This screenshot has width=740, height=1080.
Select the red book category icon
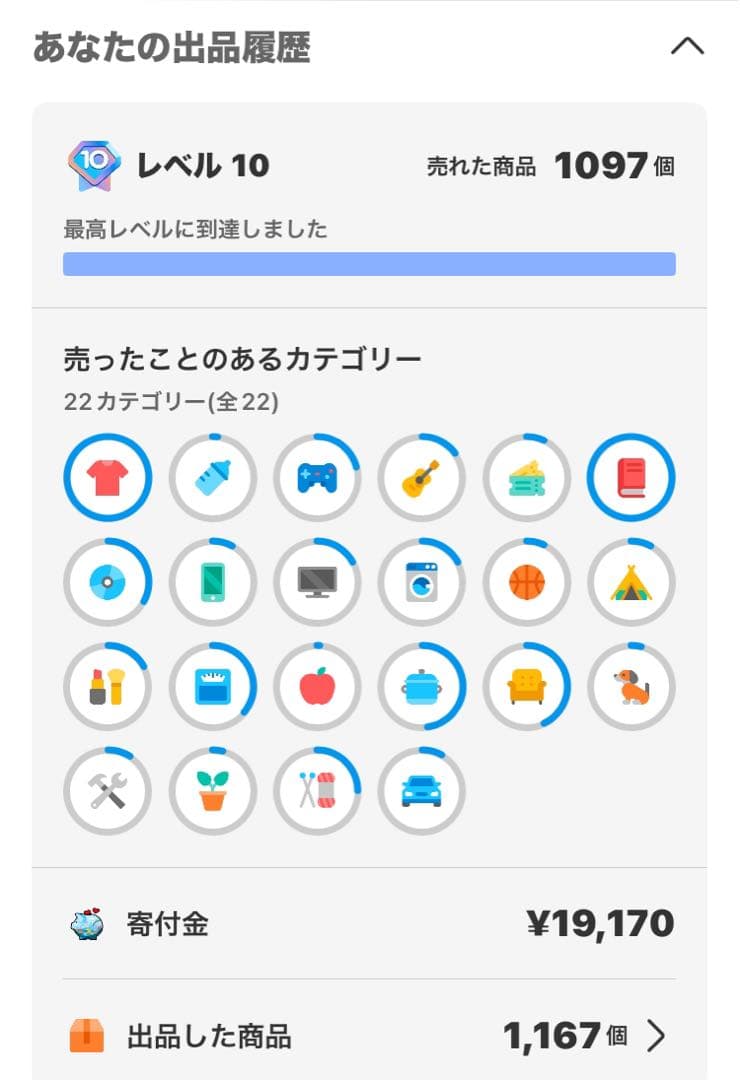point(631,478)
